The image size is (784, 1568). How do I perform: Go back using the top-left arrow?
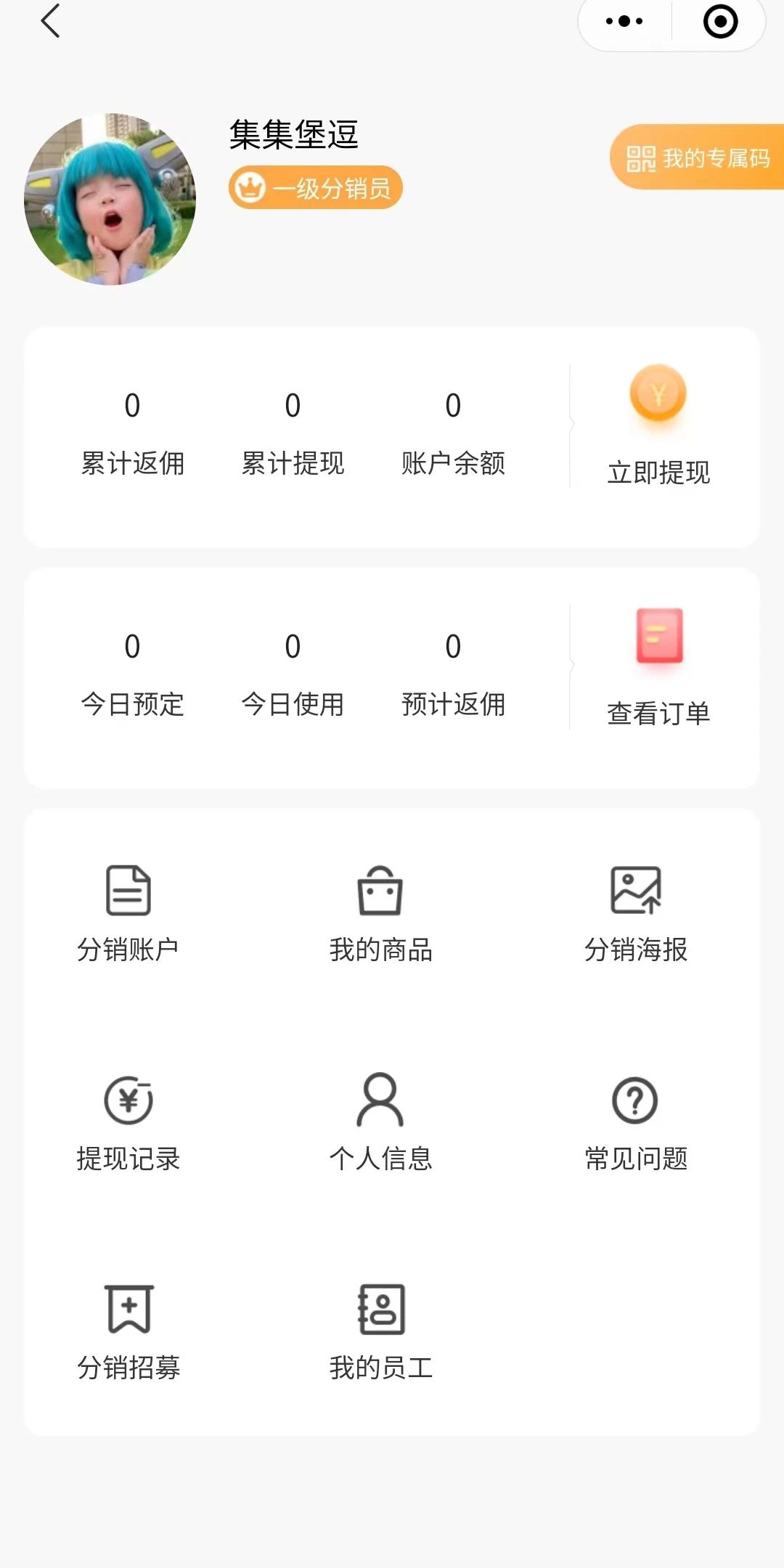click(50, 21)
